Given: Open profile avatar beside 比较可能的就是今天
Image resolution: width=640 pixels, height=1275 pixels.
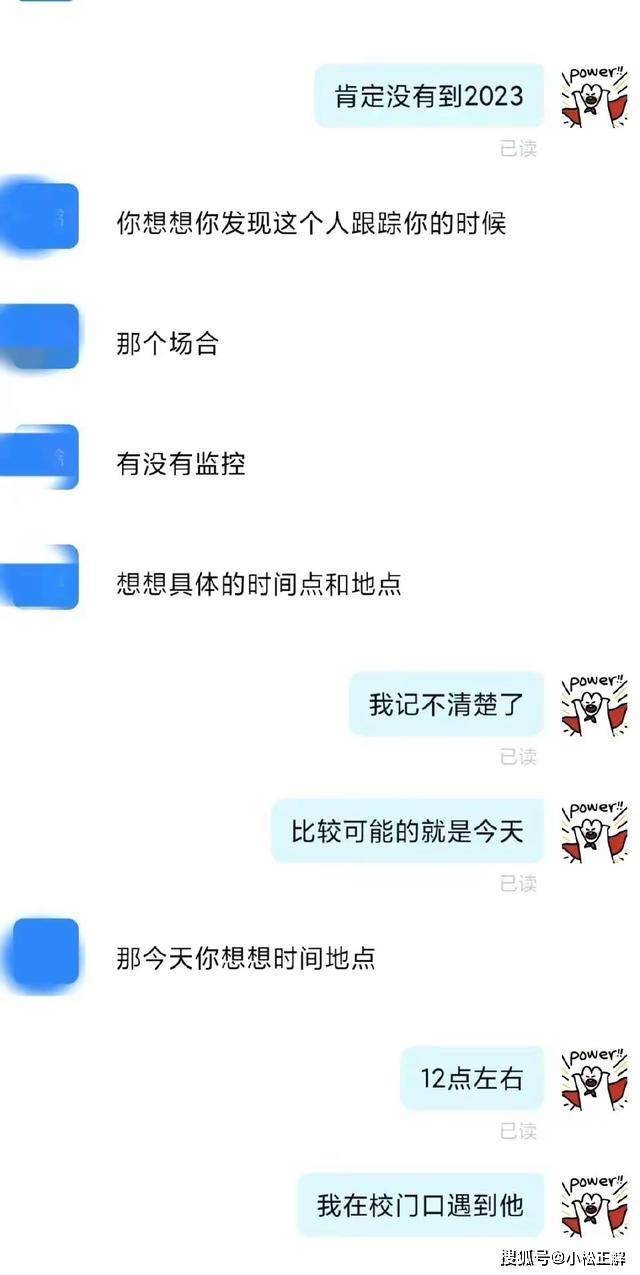Looking at the screenshot, I should click(594, 830).
